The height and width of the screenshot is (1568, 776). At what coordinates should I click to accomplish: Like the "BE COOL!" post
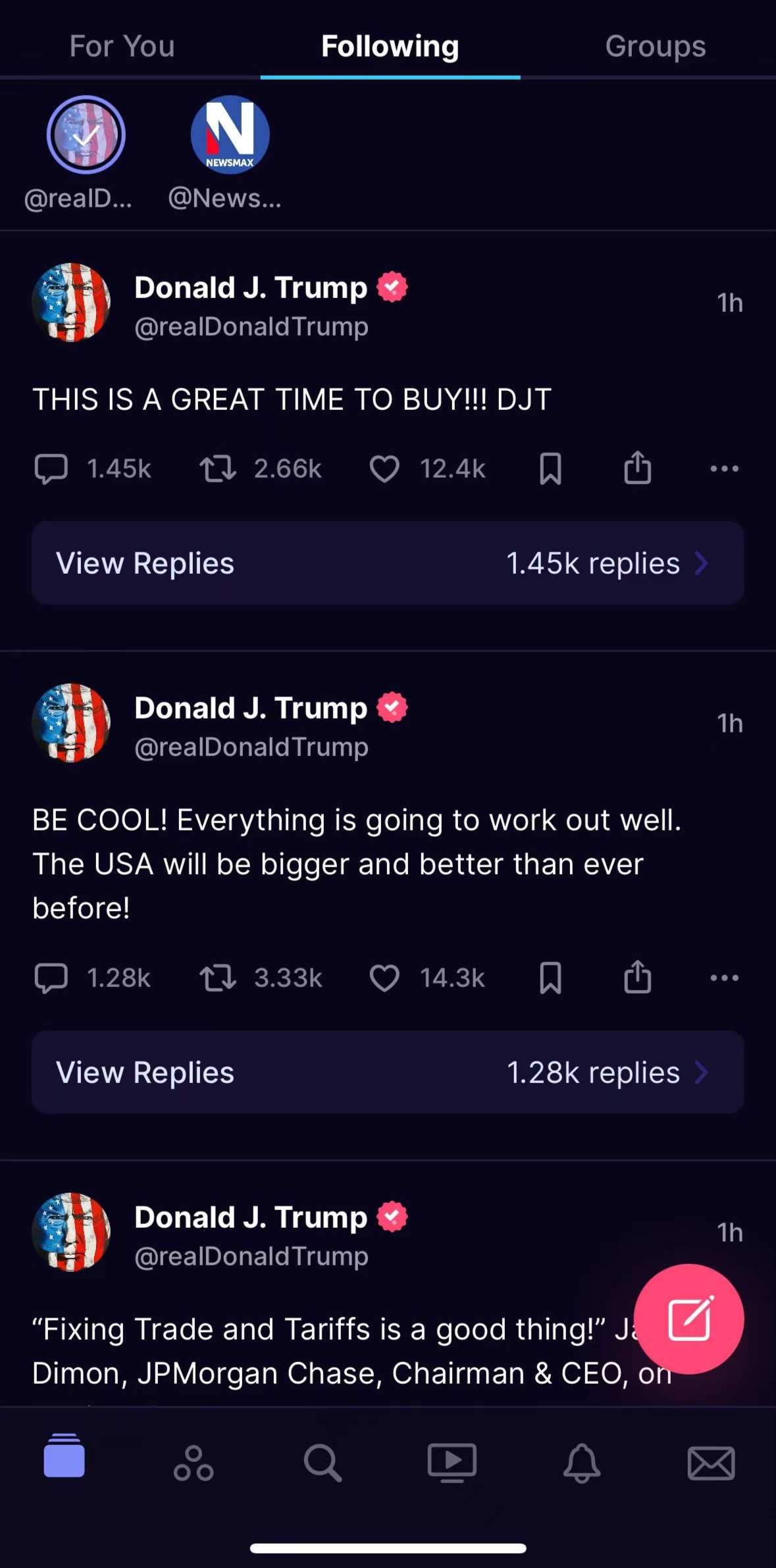click(x=384, y=978)
